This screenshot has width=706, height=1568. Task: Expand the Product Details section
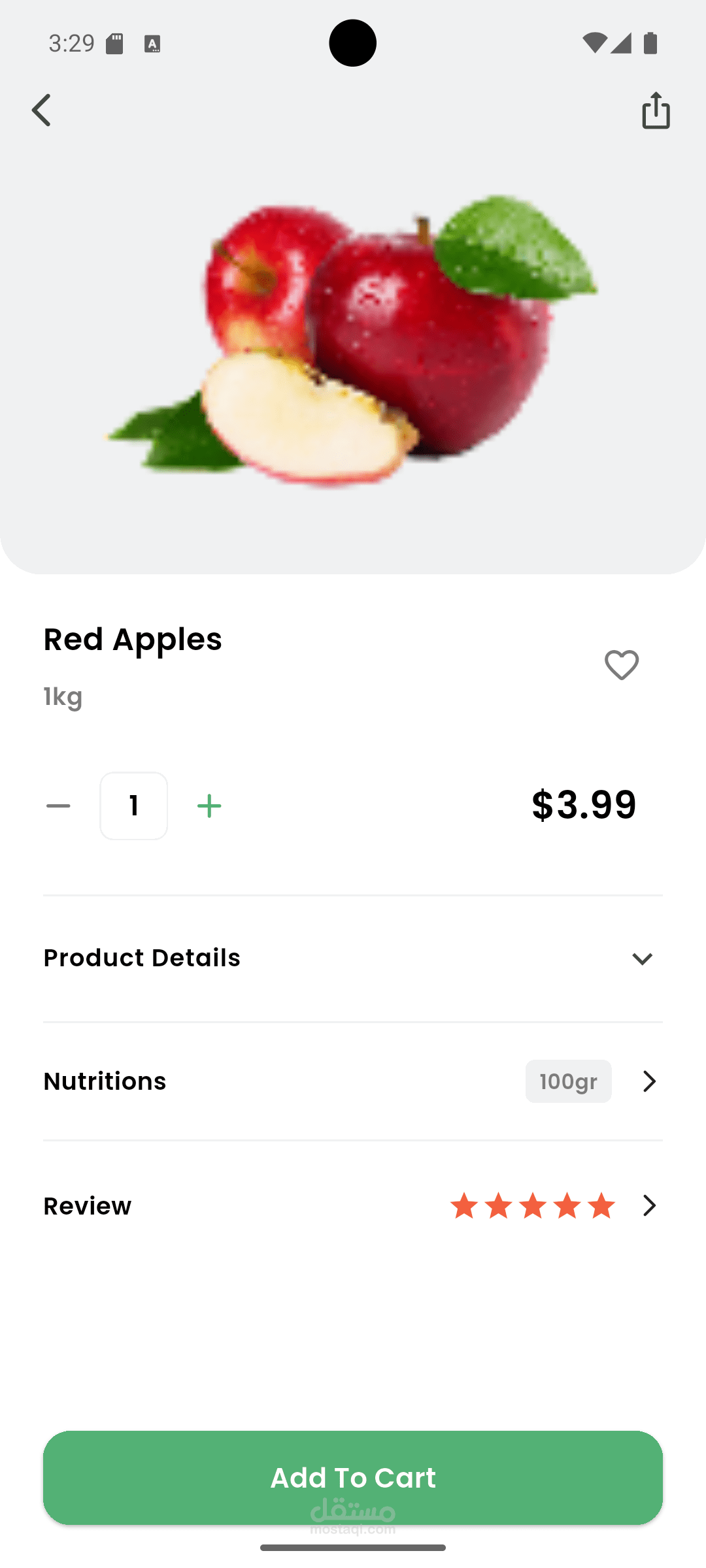642,958
